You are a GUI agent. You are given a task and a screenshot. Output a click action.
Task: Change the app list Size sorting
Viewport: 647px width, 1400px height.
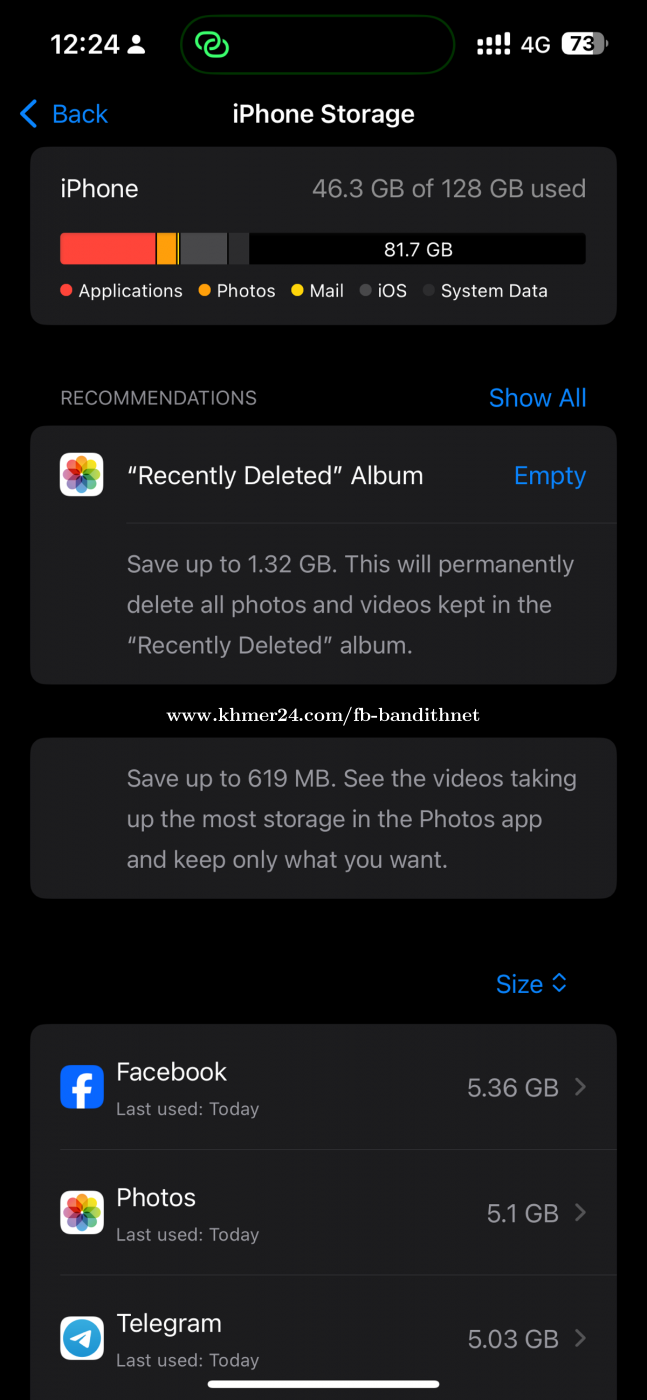tap(531, 984)
